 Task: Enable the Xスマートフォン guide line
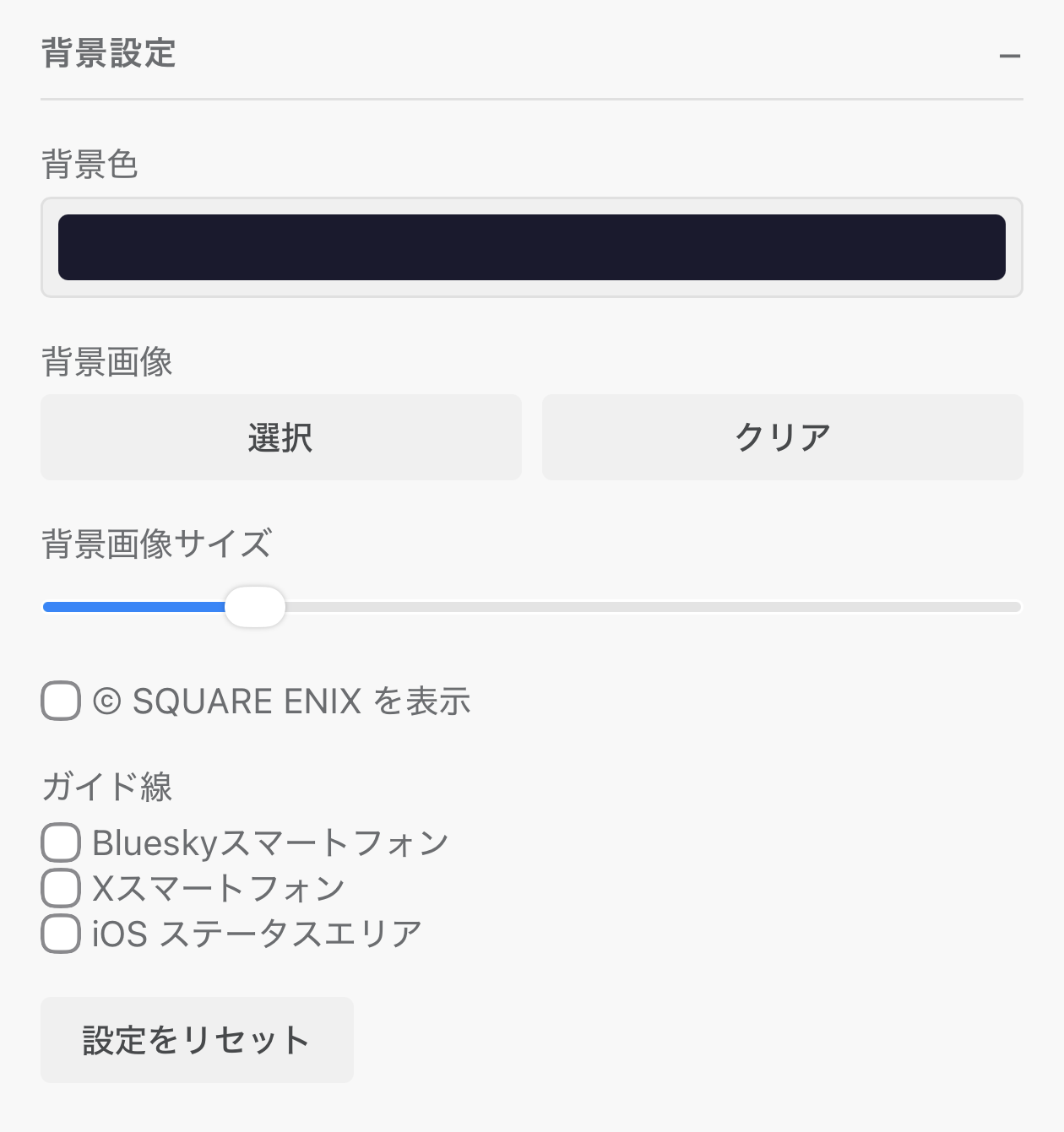tap(59, 887)
